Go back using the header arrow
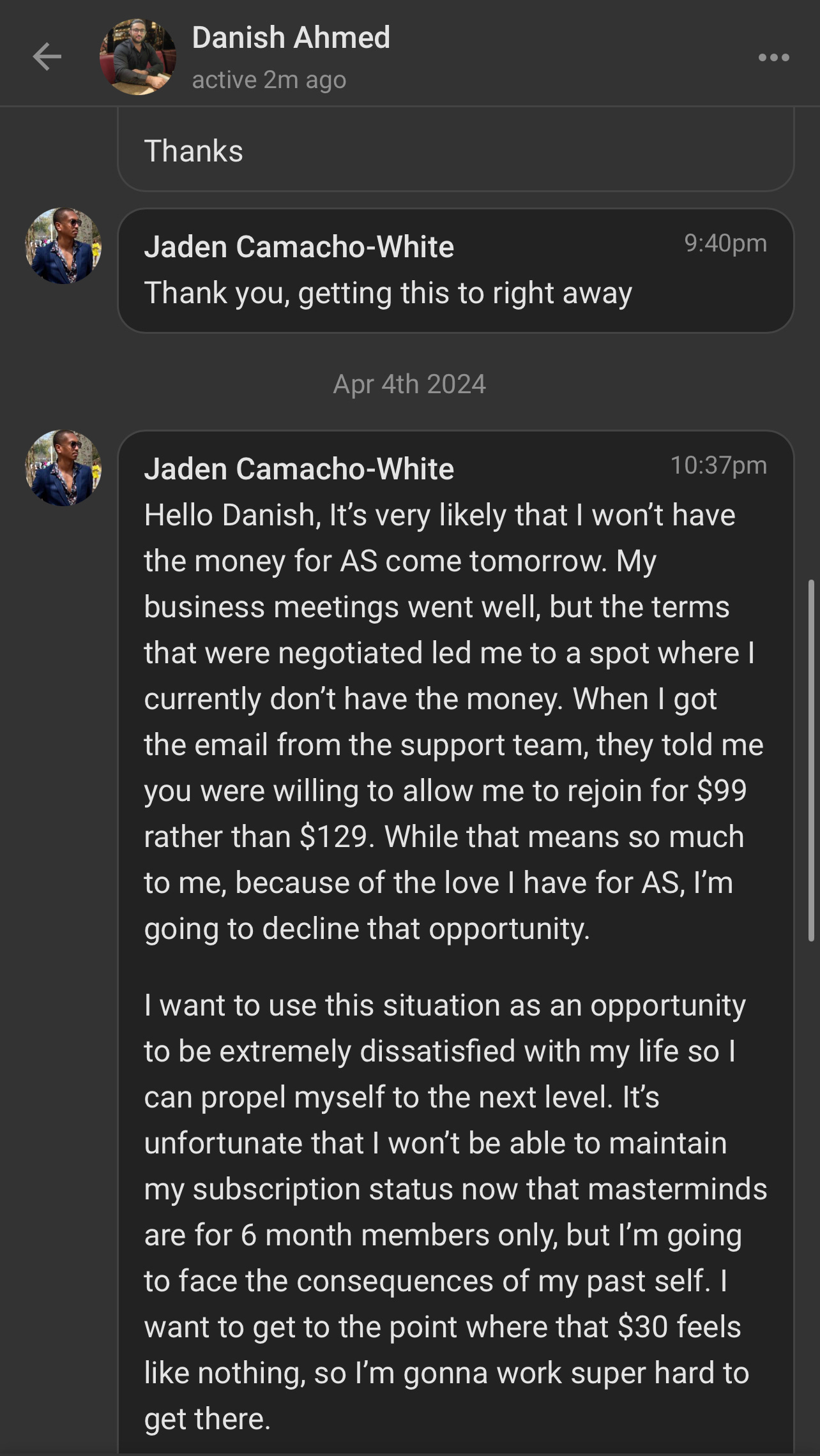The height and width of the screenshot is (1456, 820). pos(47,57)
